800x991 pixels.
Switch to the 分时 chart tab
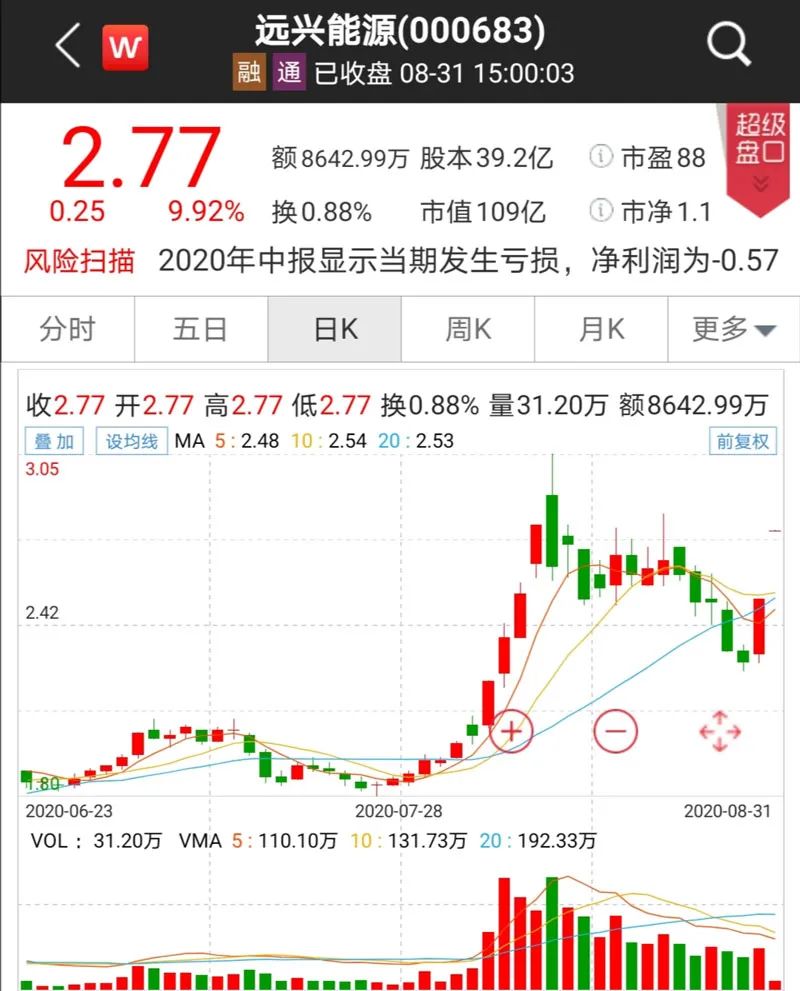click(x=67, y=330)
